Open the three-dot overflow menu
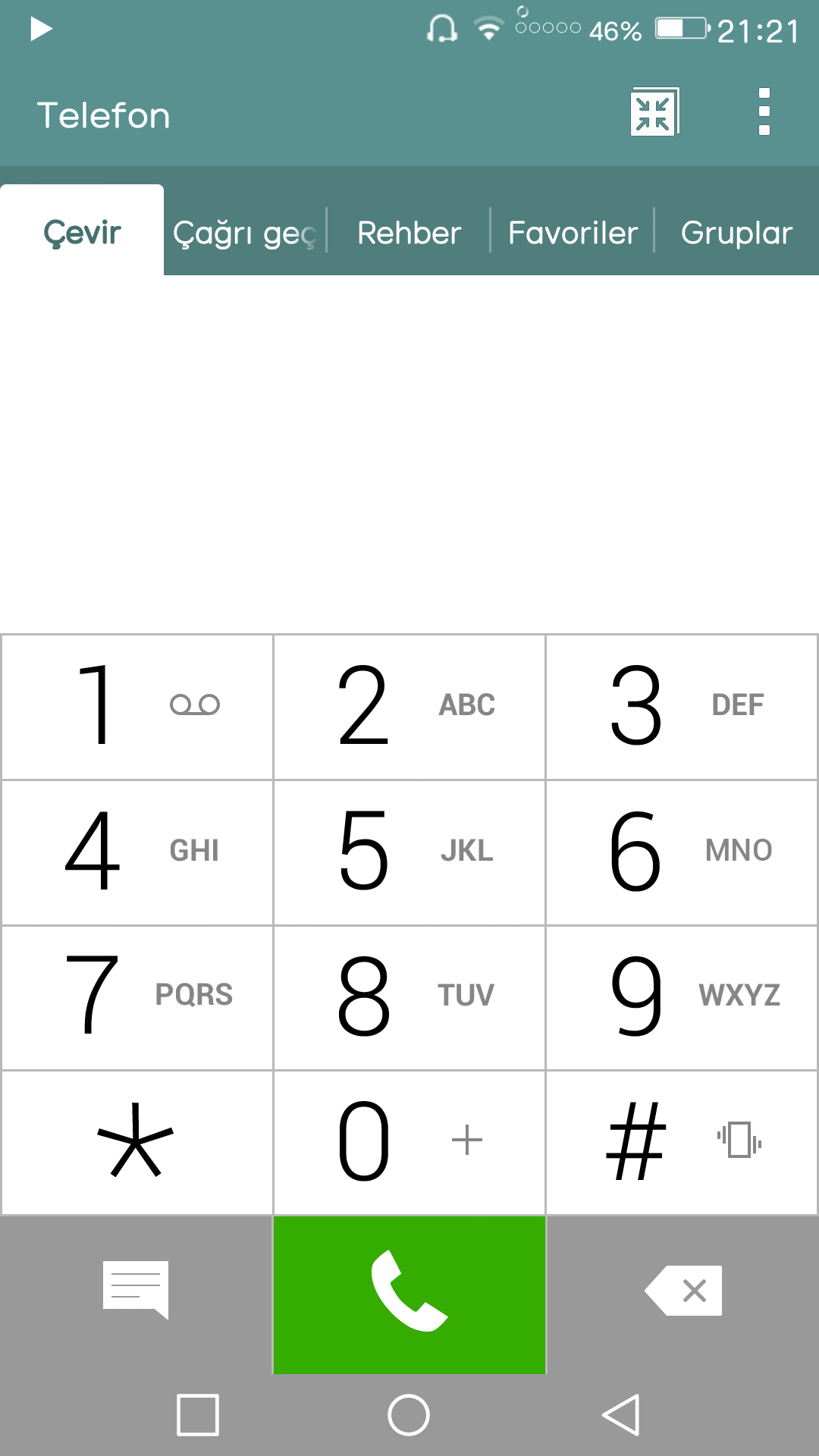The height and width of the screenshot is (1456, 819). point(764,112)
